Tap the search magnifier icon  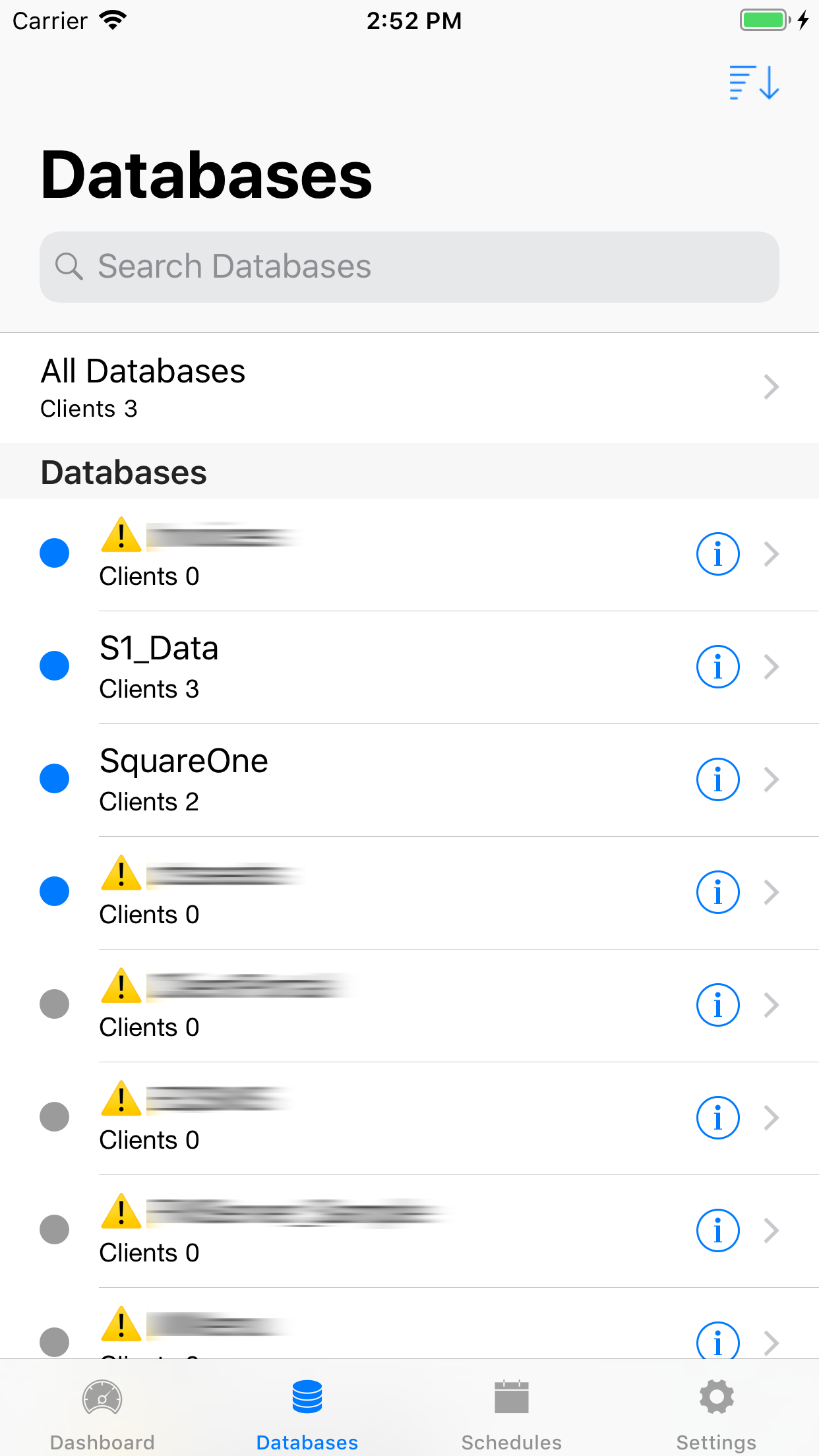pos(71,266)
